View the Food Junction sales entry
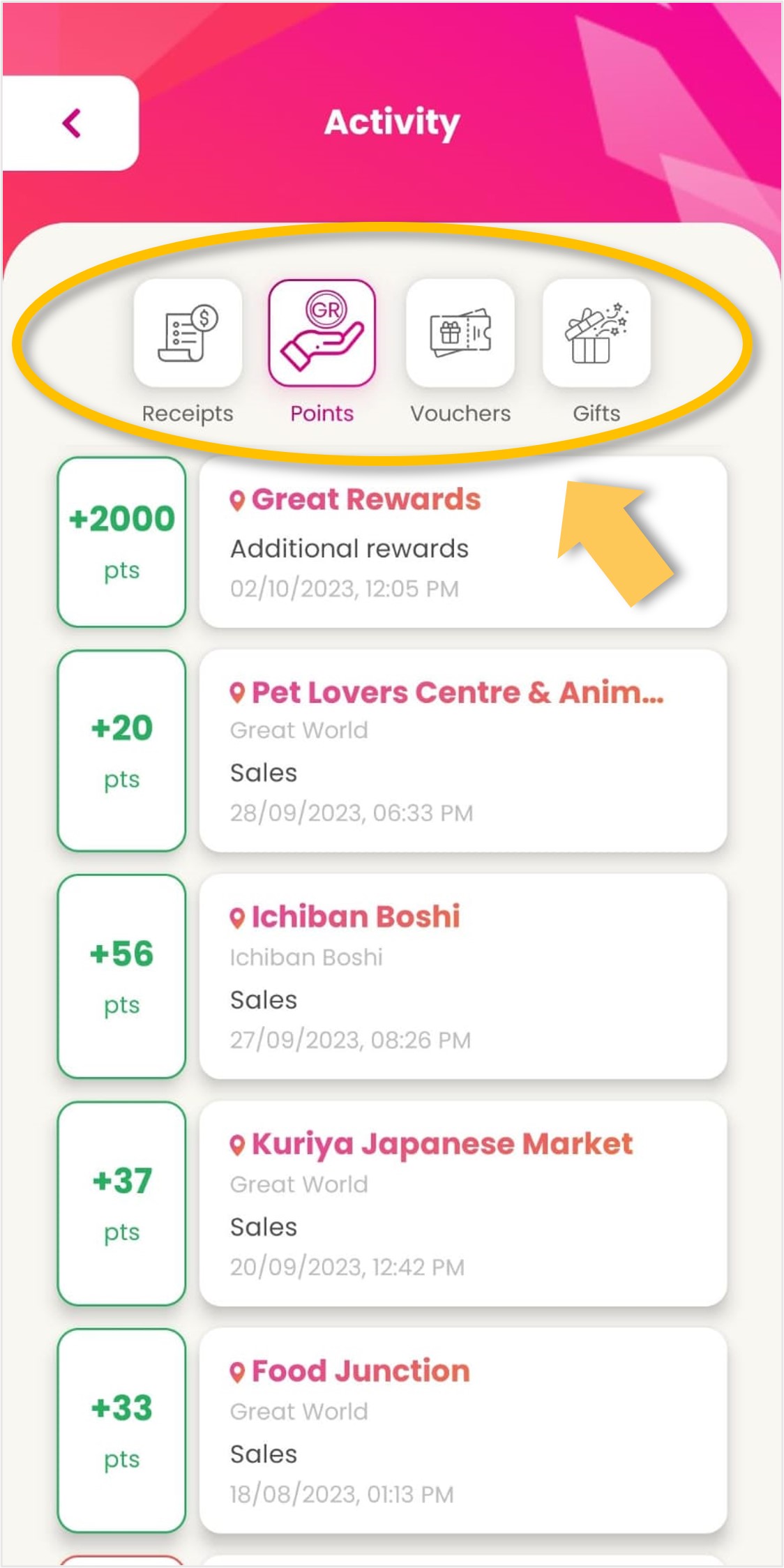Screen dimensions: 784x1568 coord(463,1430)
